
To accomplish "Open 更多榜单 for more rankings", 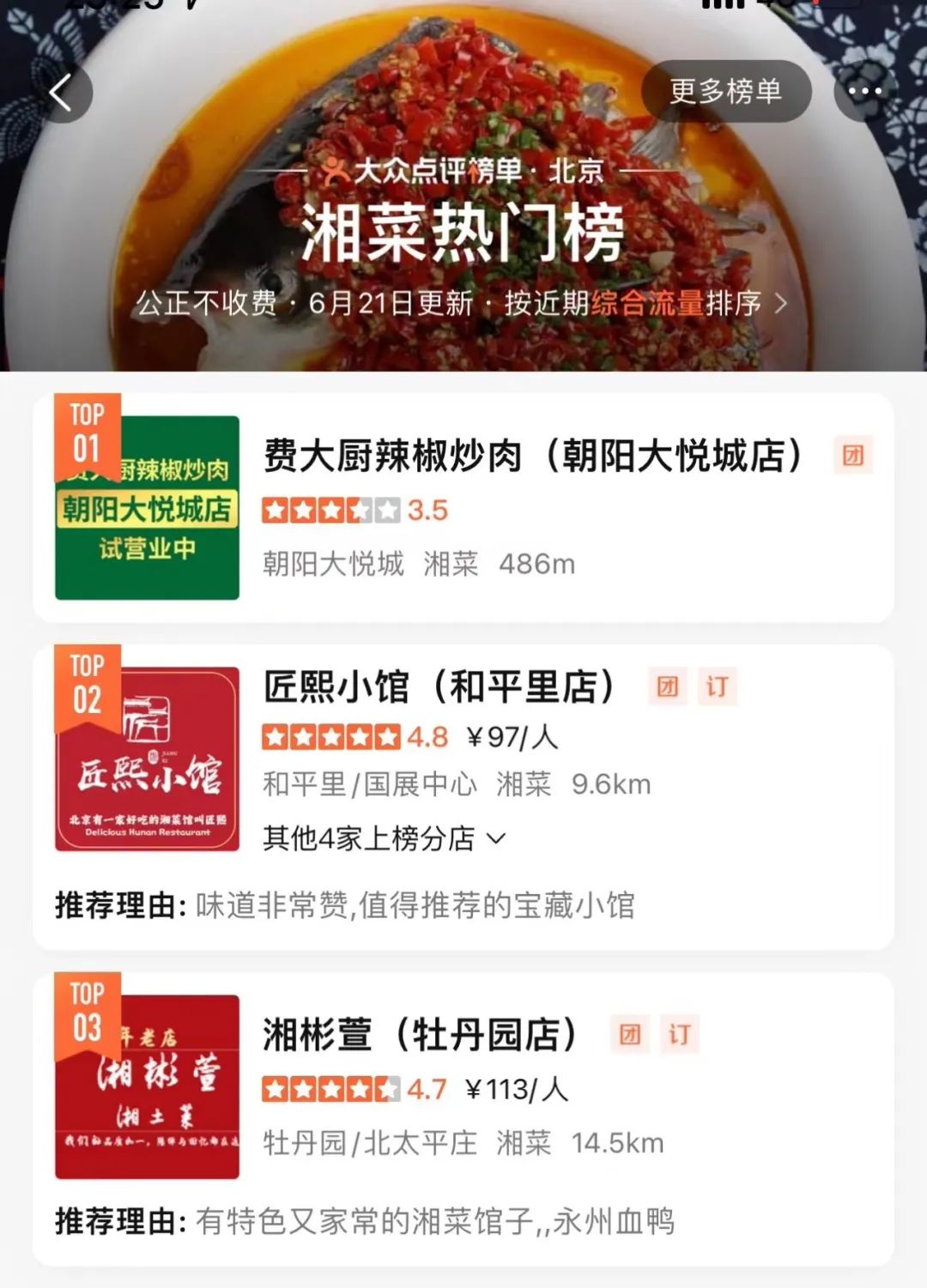I will coord(725,91).
